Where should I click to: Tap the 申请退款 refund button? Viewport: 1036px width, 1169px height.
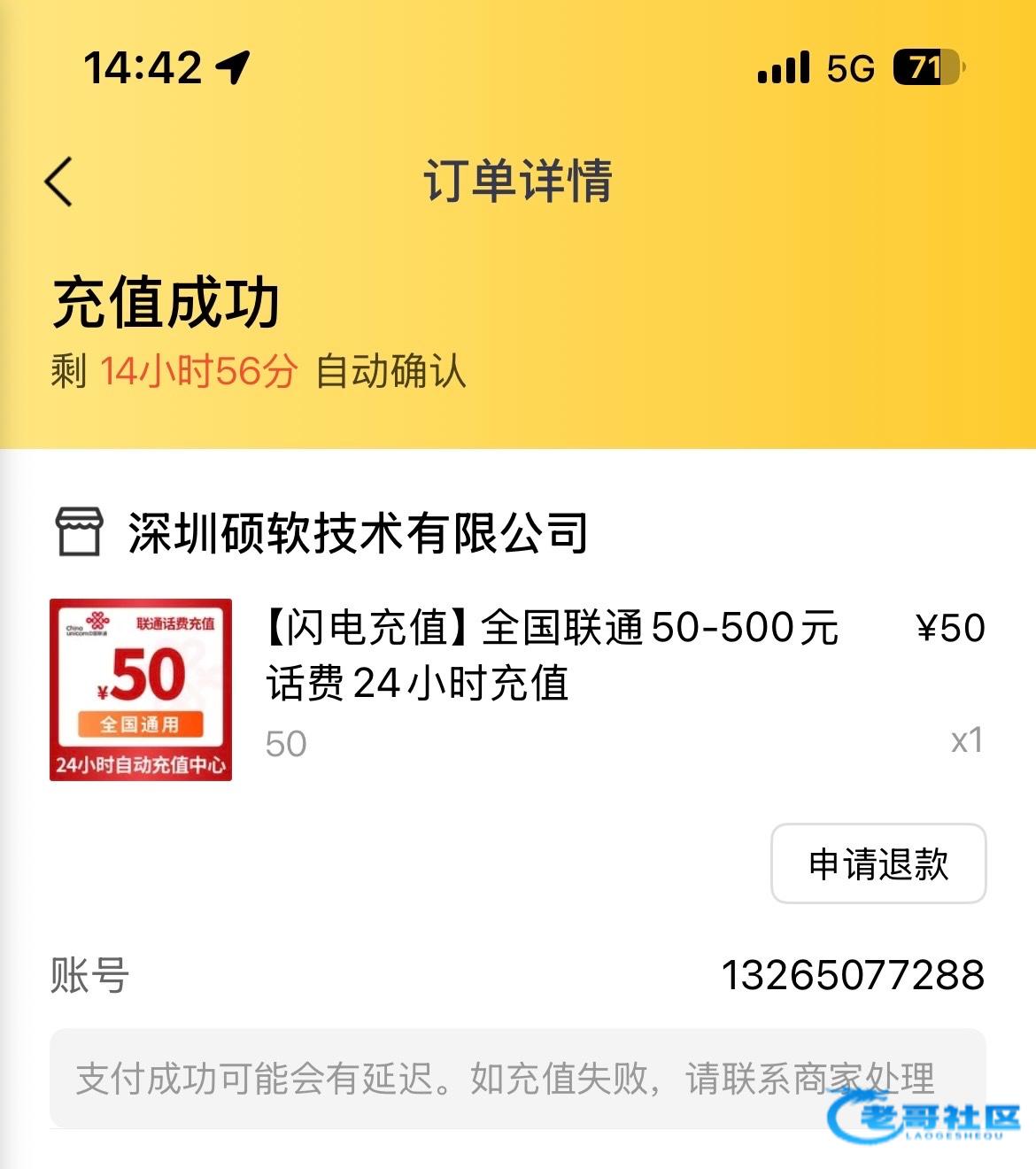coord(878,863)
